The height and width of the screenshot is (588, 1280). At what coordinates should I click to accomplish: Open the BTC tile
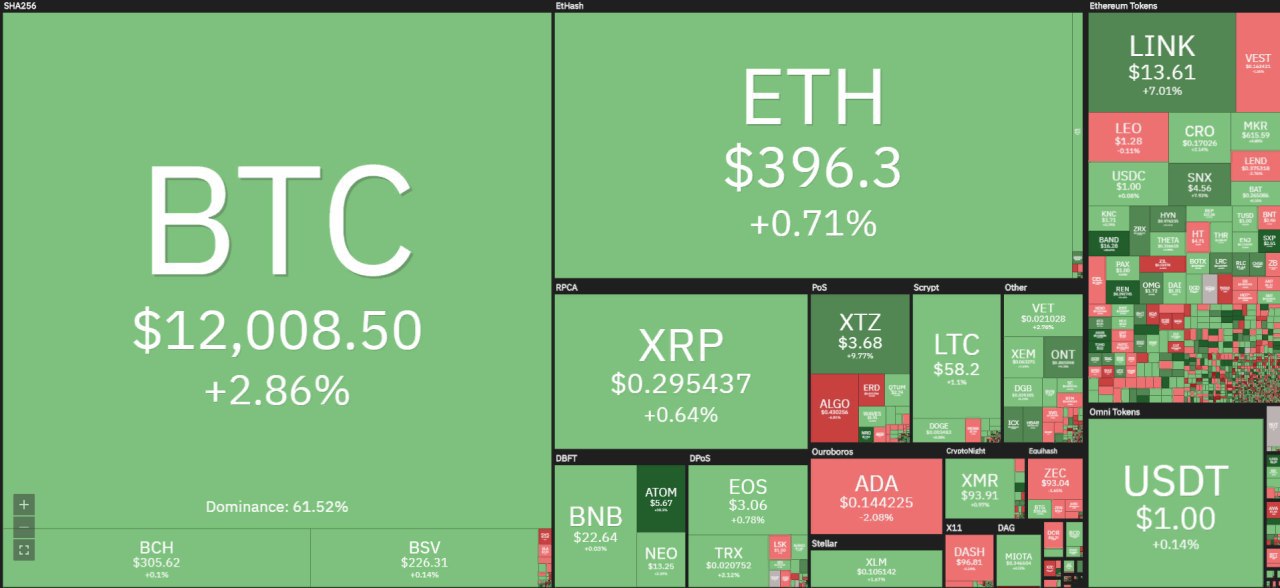(277, 270)
